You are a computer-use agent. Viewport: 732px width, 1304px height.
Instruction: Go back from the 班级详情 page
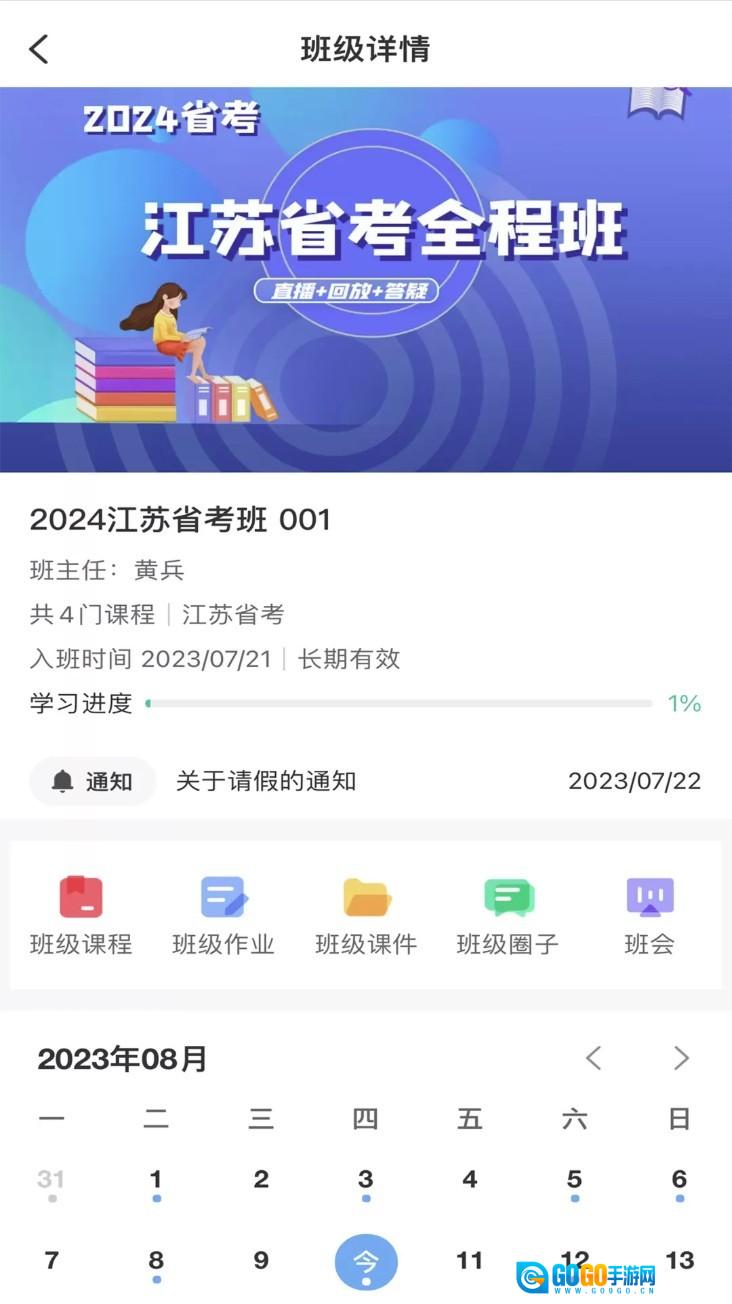(x=39, y=49)
